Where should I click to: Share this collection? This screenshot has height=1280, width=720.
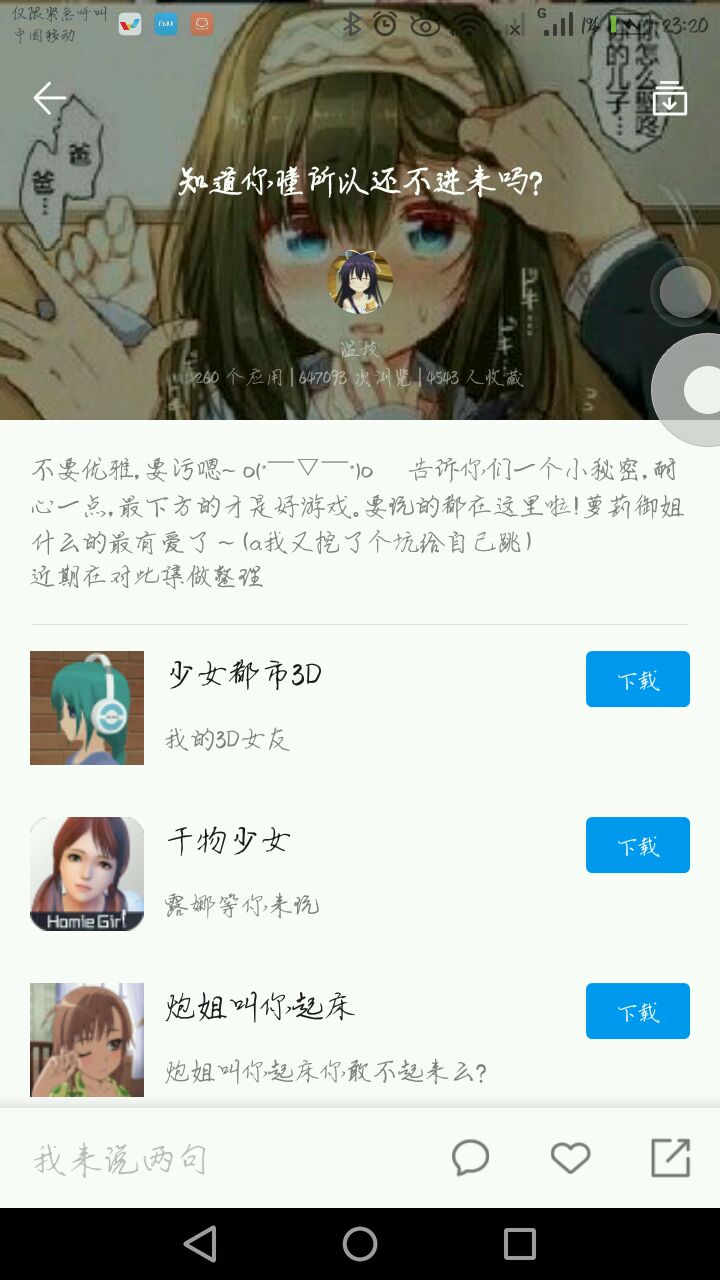tap(670, 1158)
